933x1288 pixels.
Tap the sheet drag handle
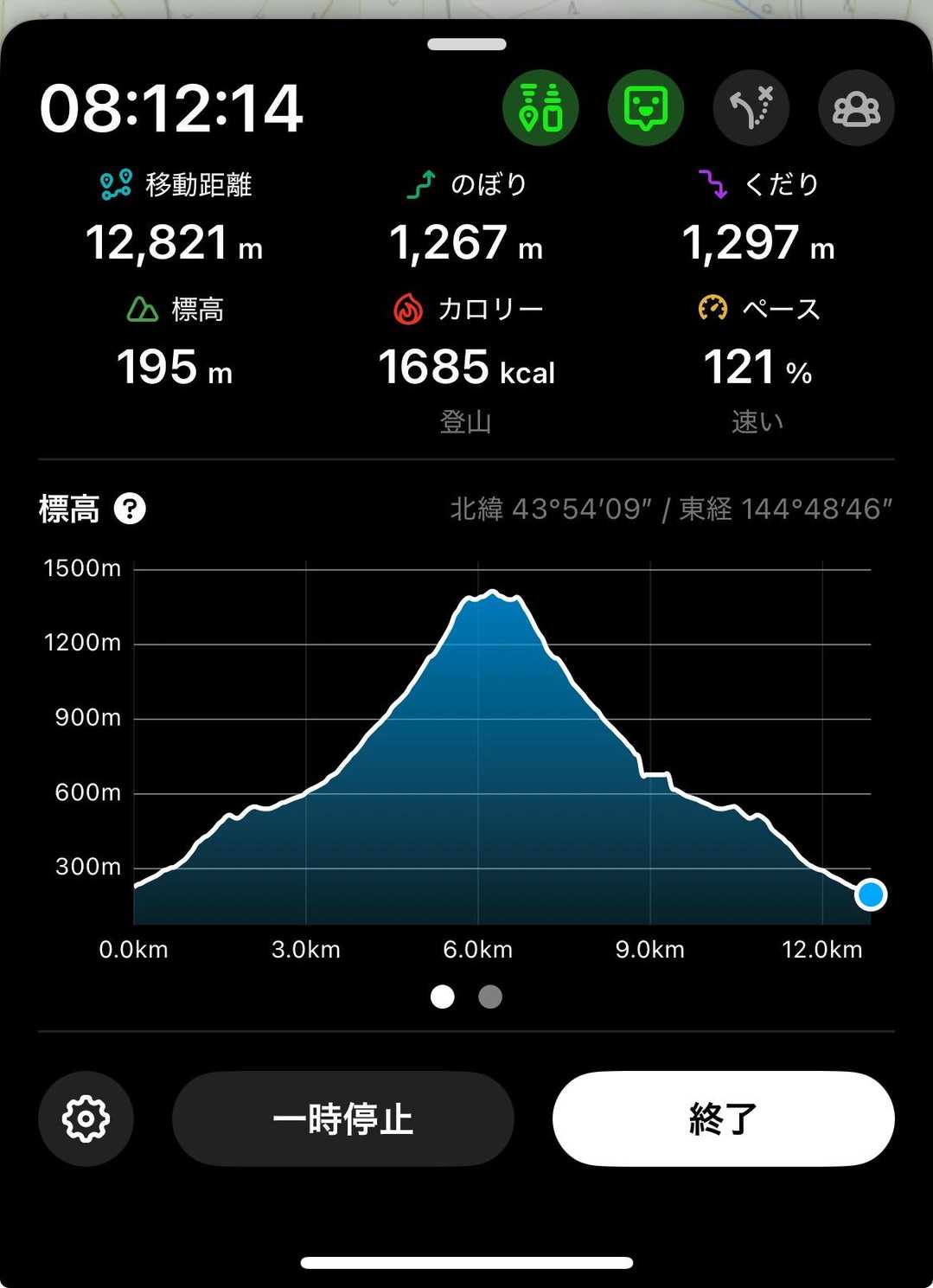click(467, 44)
